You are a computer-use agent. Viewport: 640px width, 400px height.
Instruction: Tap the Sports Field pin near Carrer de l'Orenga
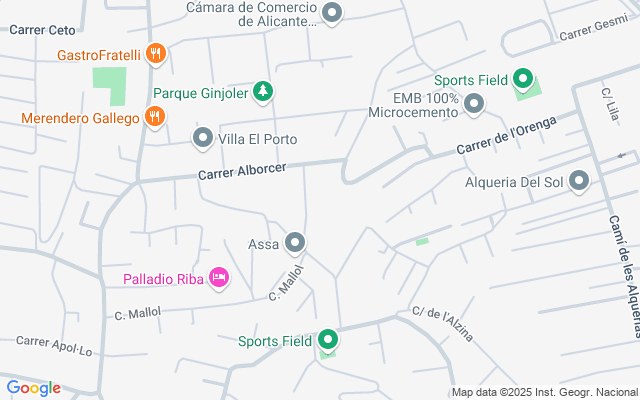[x=523, y=80]
